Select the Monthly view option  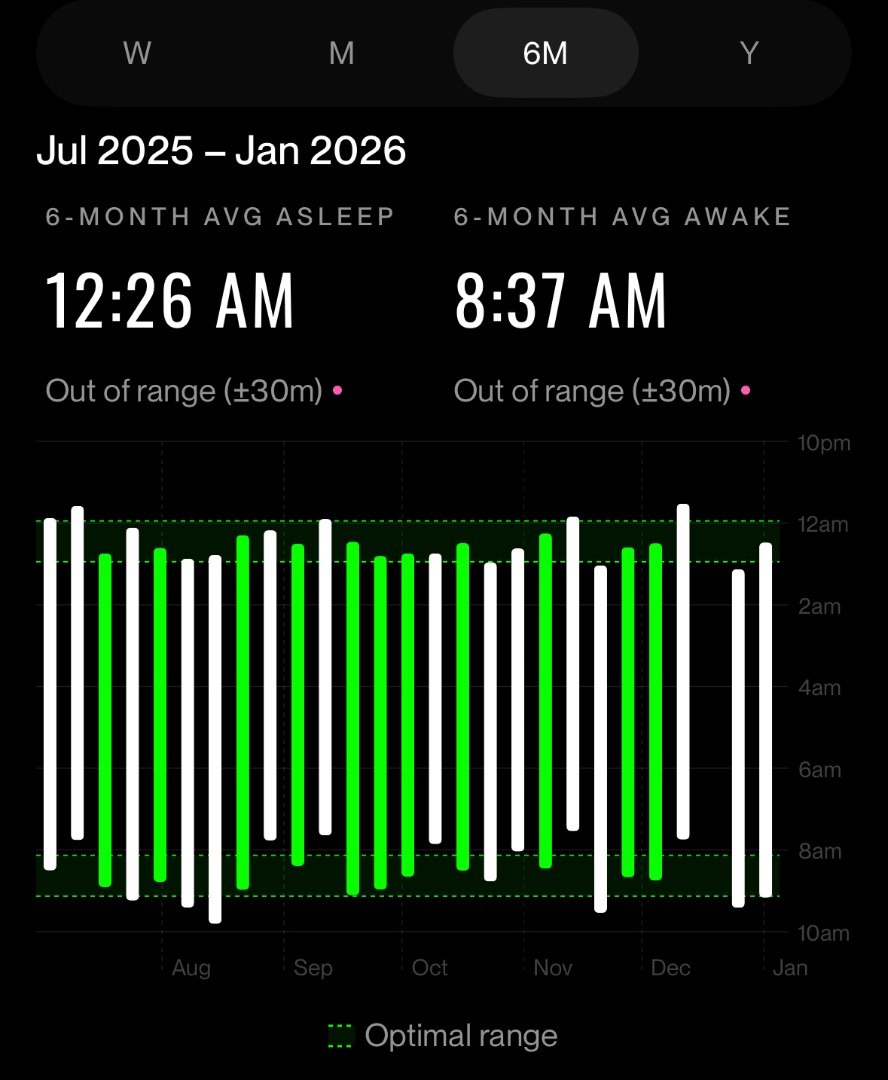pyautogui.click(x=341, y=53)
